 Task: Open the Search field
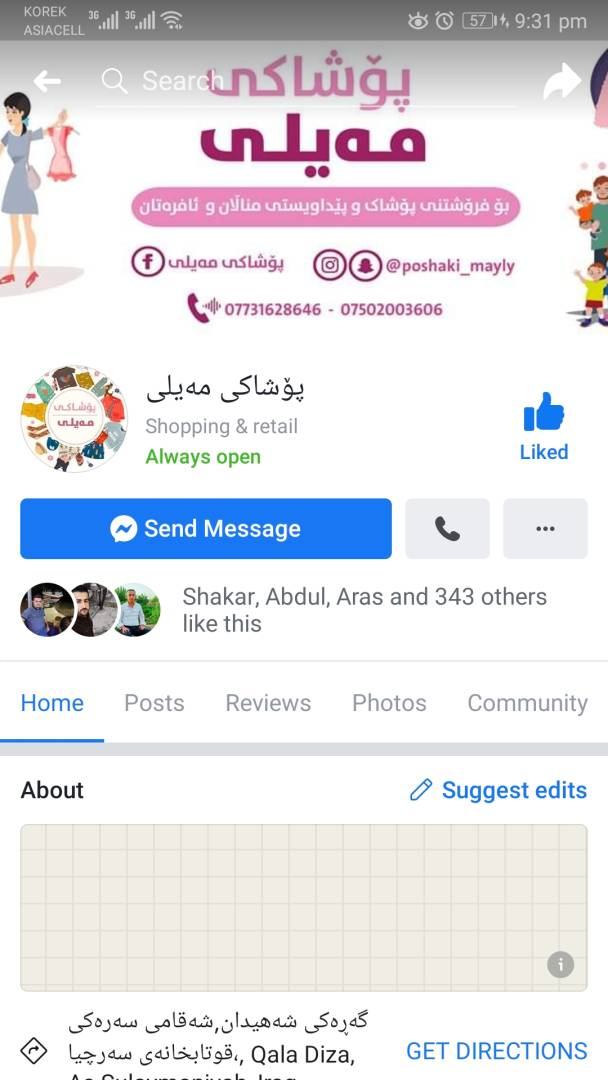[300, 81]
